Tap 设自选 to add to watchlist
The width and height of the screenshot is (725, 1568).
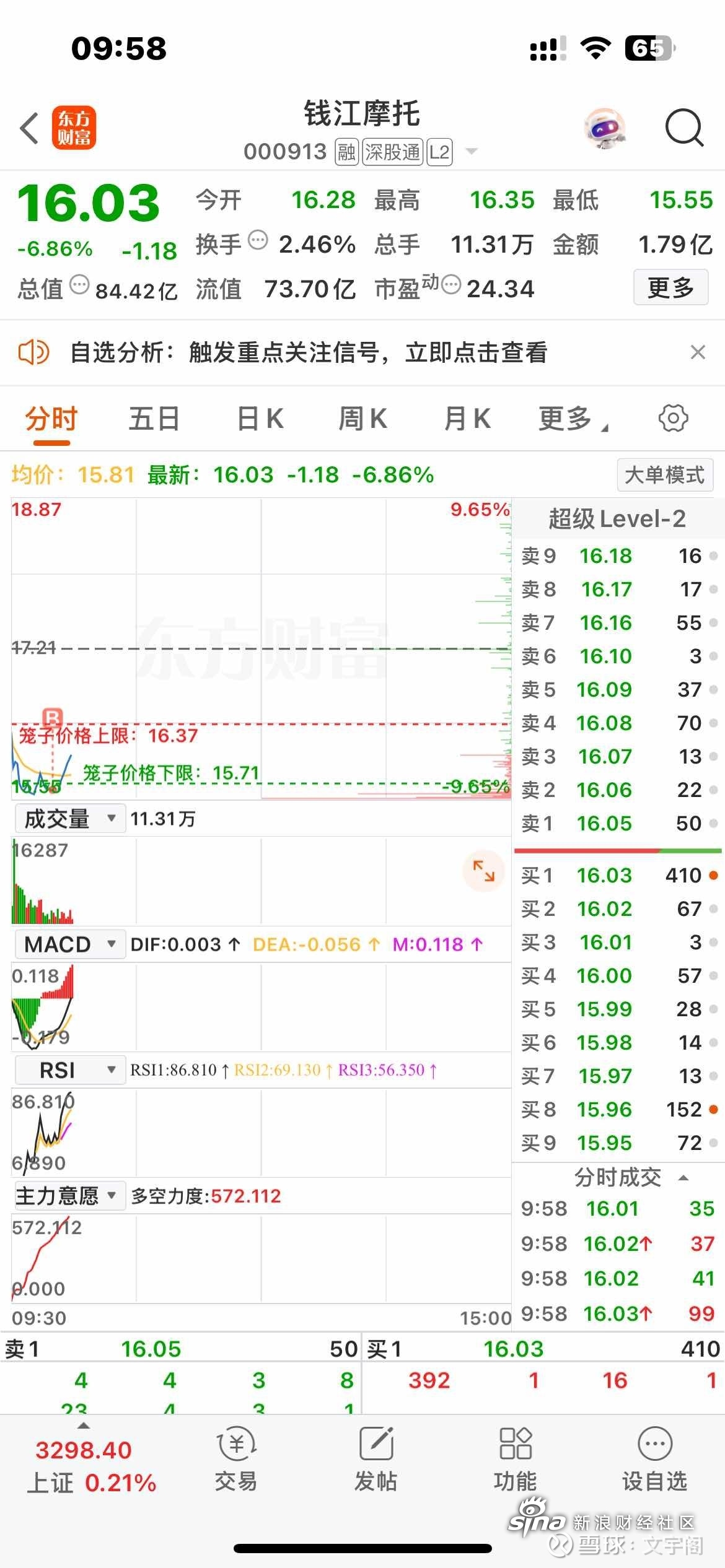coord(654,1459)
